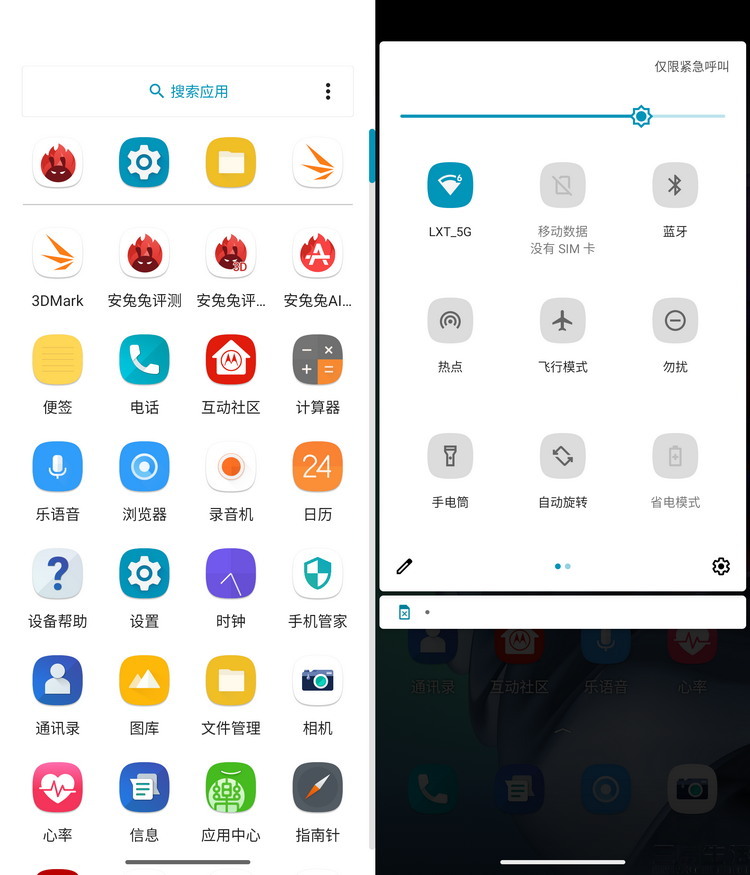Open the 日历 calendar app
This screenshot has height=875, width=750.
tap(317, 468)
